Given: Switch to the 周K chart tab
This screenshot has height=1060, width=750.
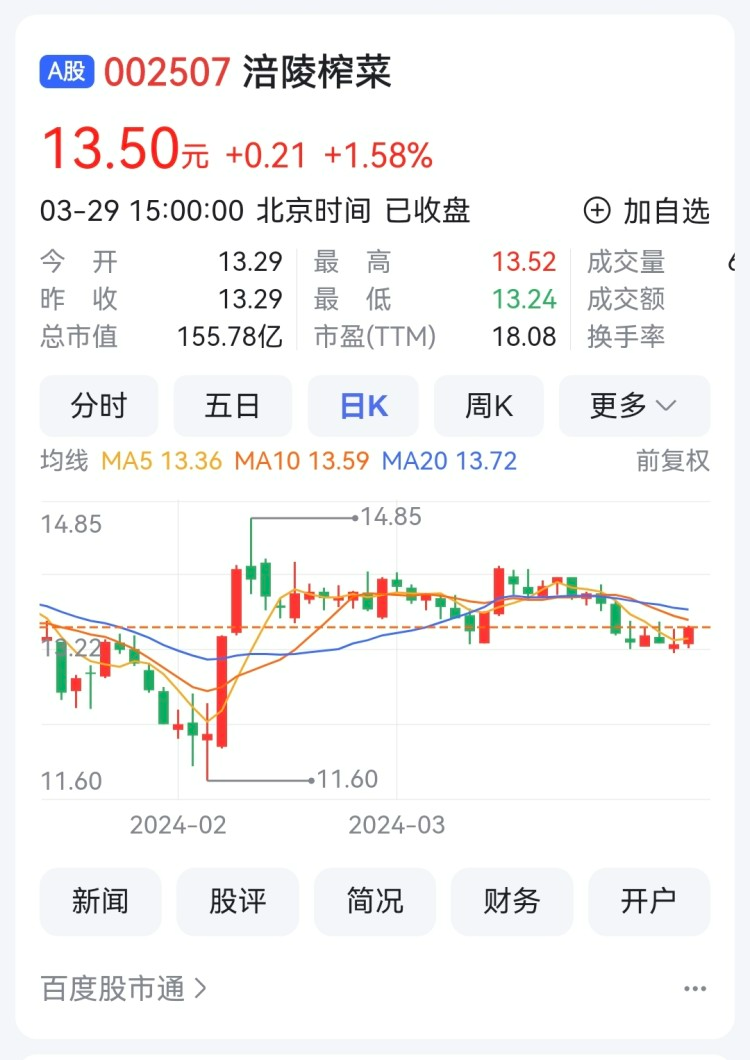Looking at the screenshot, I should pyautogui.click(x=489, y=406).
